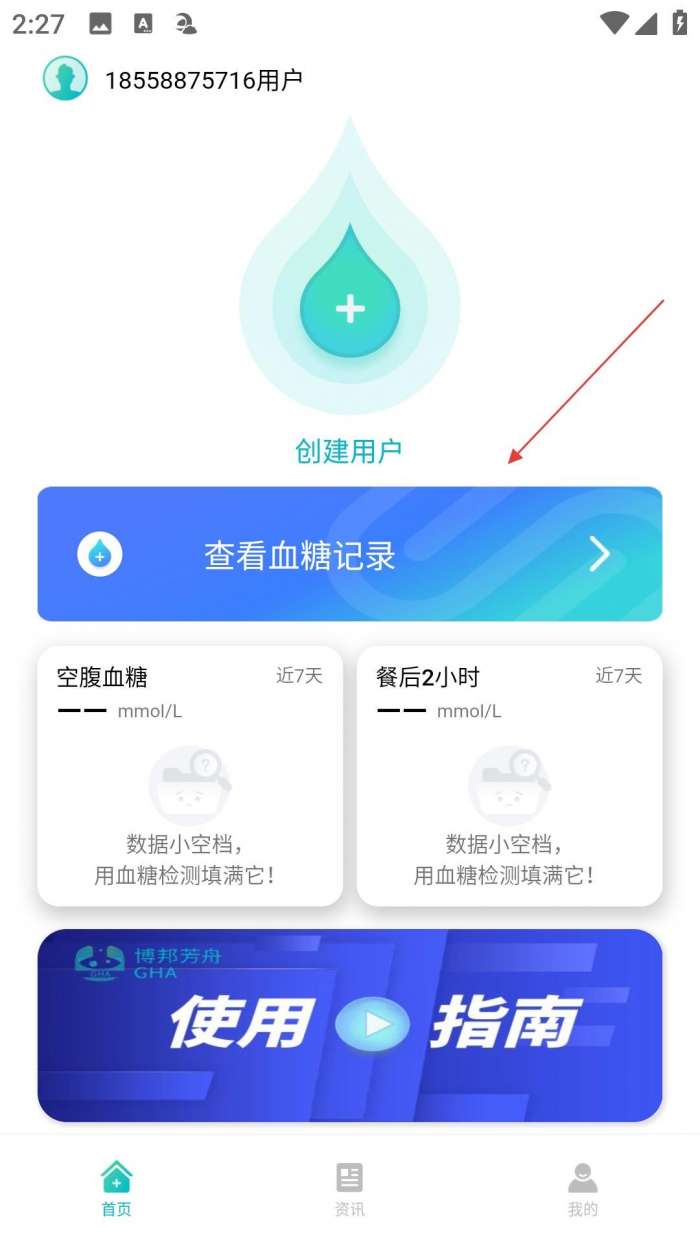Select the 首页 home tab
Screen dimensions: 700x1244
[x=117, y=1188]
